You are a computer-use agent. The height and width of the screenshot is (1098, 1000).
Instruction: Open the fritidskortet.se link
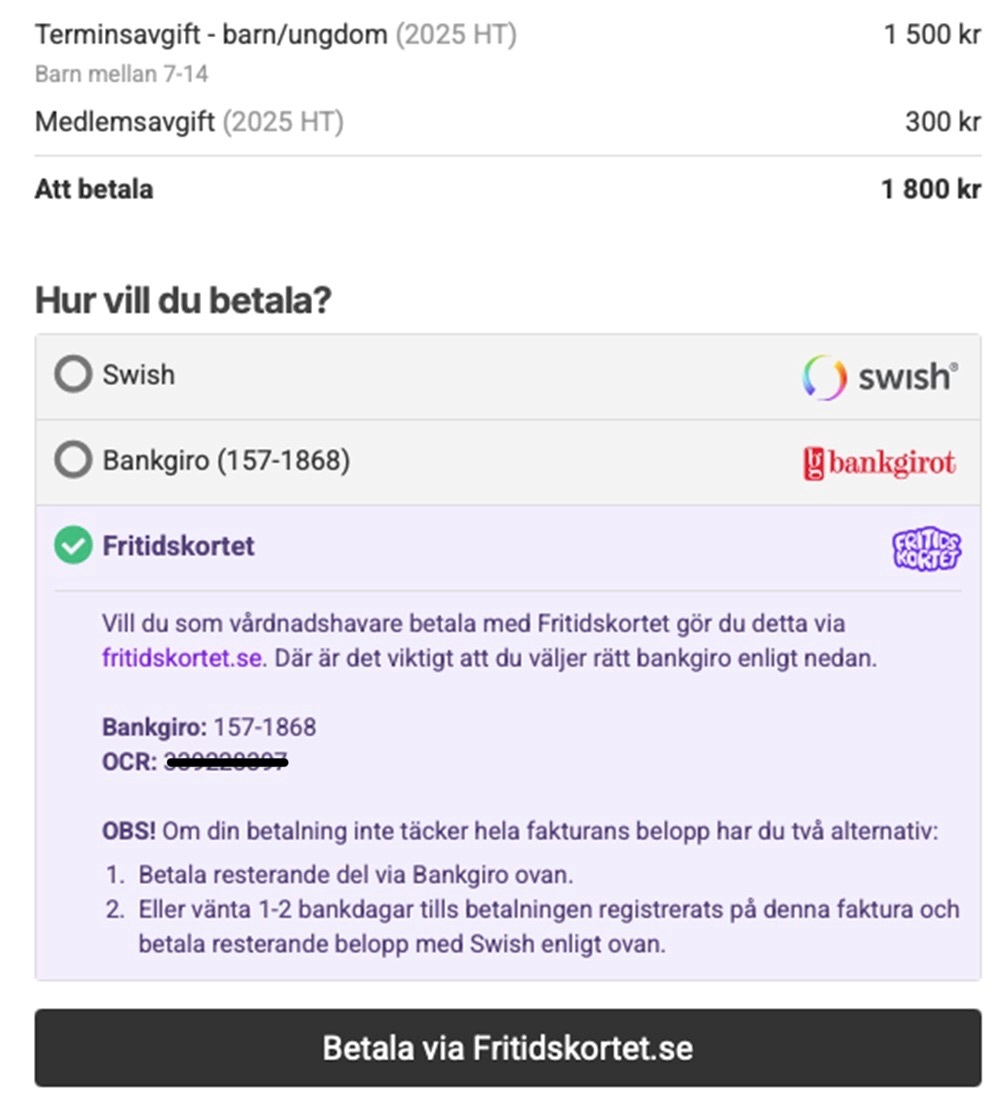point(183,659)
